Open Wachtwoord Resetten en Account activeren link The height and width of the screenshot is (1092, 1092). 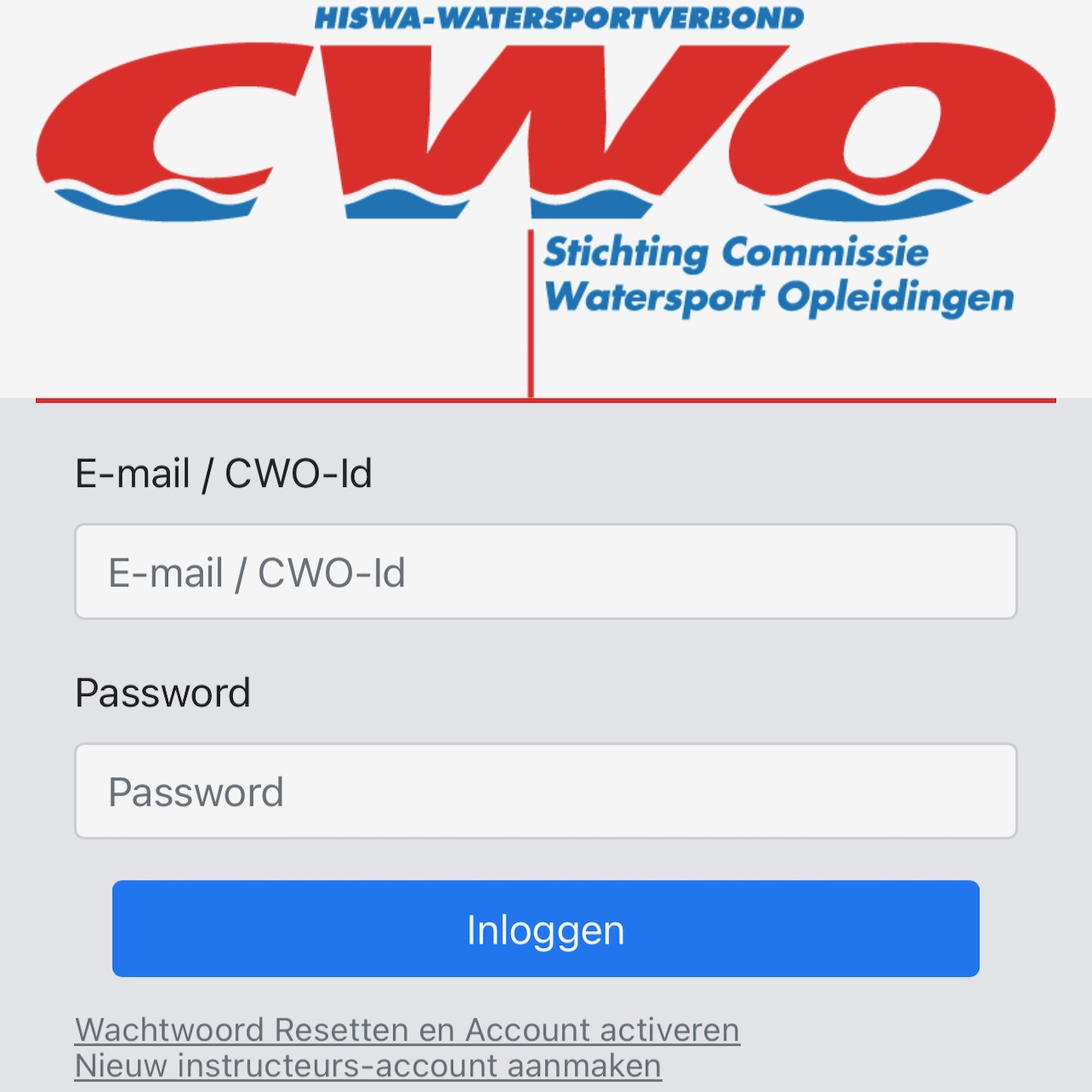[x=407, y=1030]
